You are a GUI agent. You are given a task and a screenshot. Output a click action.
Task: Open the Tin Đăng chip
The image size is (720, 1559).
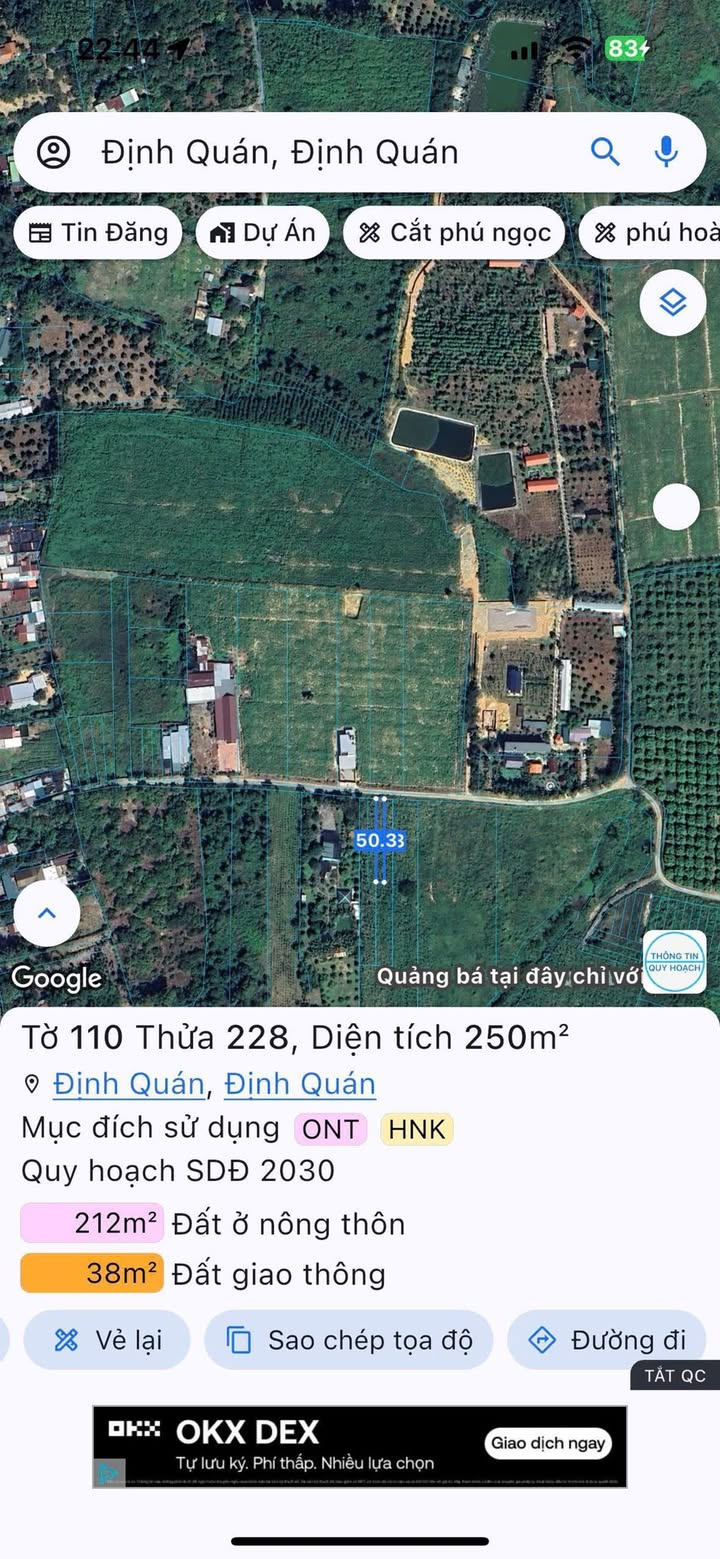(98, 233)
